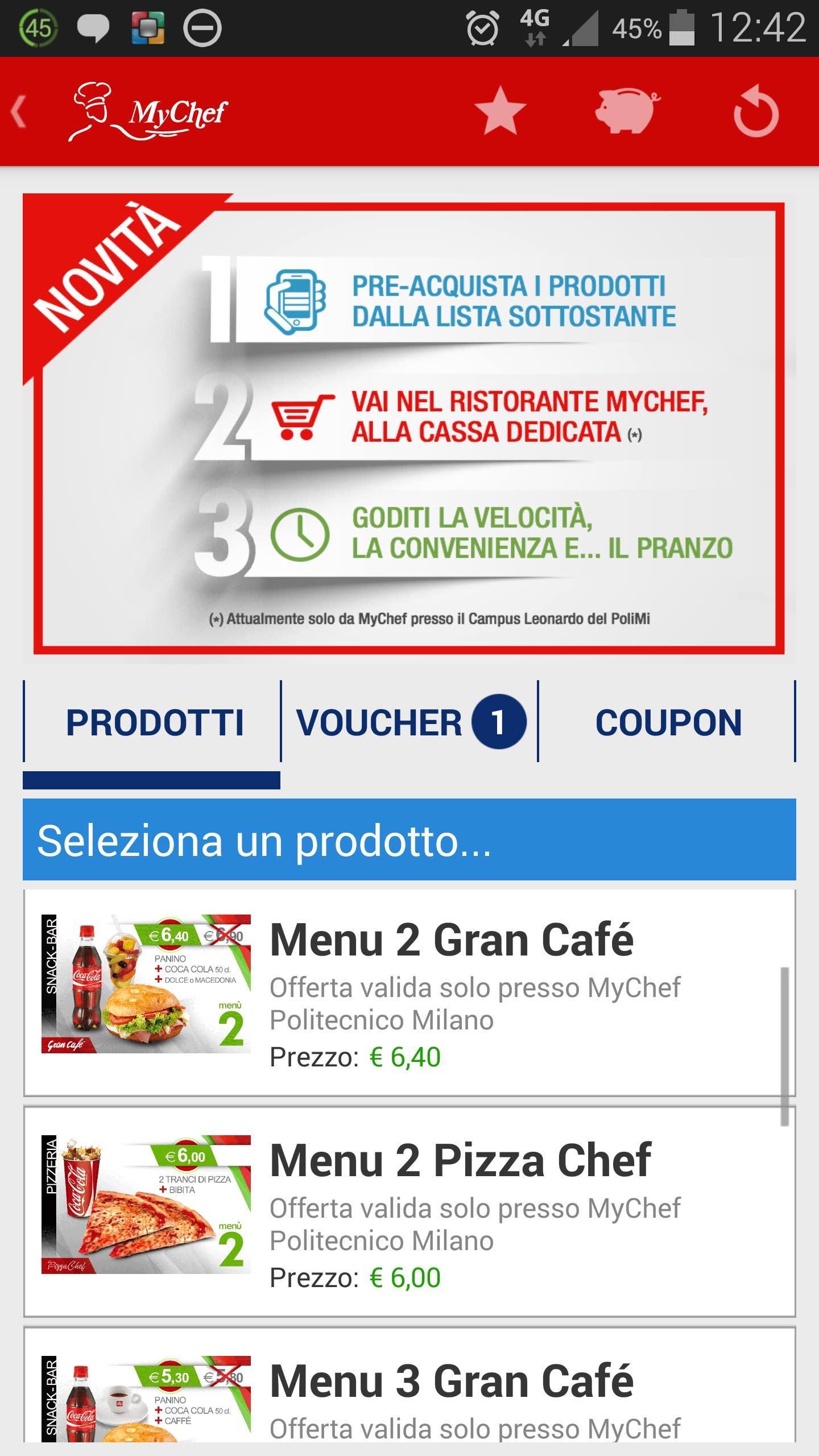Open favorites with the star icon
Screen dimensions: 819x1456
(x=500, y=111)
